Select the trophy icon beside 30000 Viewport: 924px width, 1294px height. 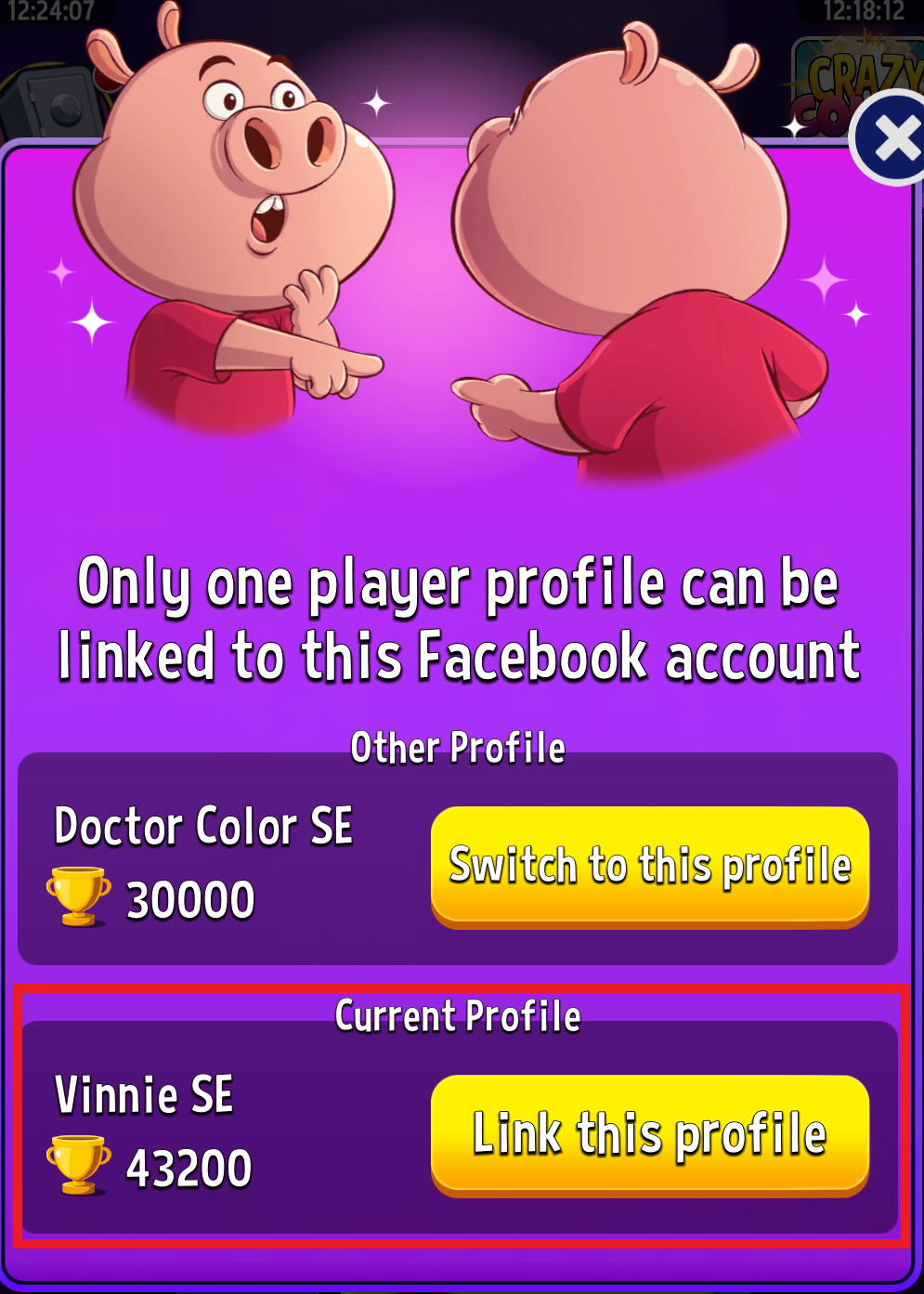pos(78,896)
